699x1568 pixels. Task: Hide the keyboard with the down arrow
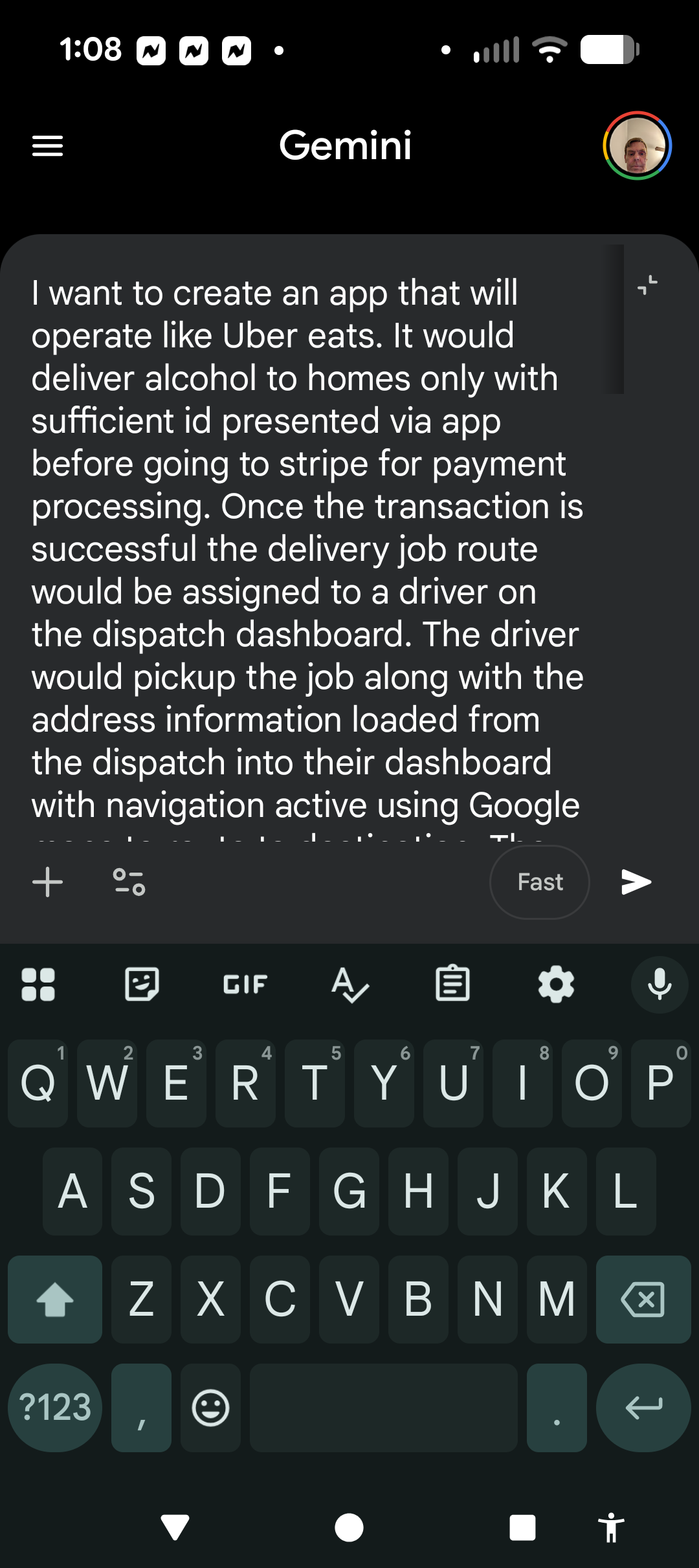click(x=175, y=1527)
